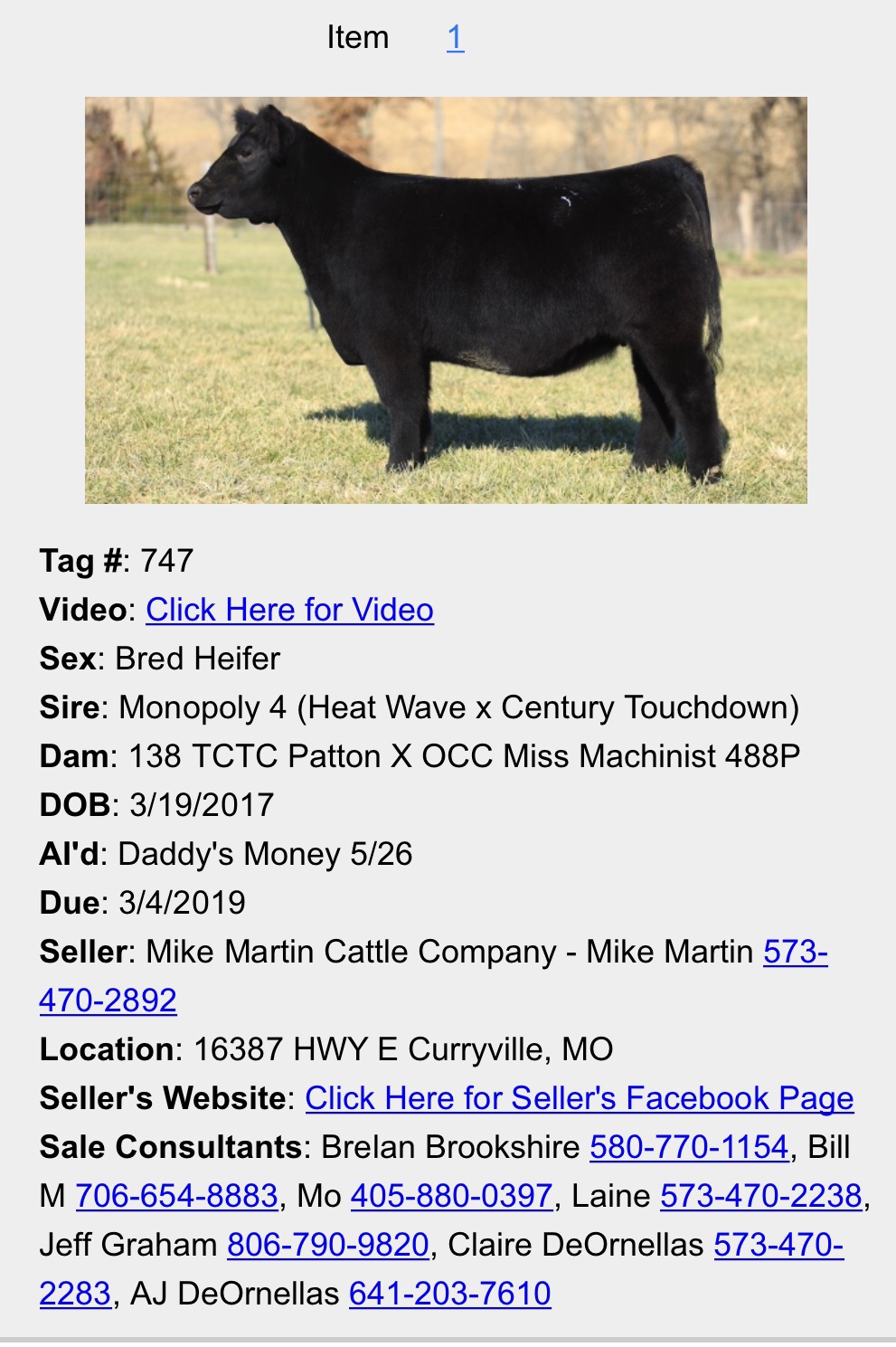This screenshot has width=896, height=1347.
Task: Dial Claire DeOrnellas's phone number link
Action: [778, 1246]
